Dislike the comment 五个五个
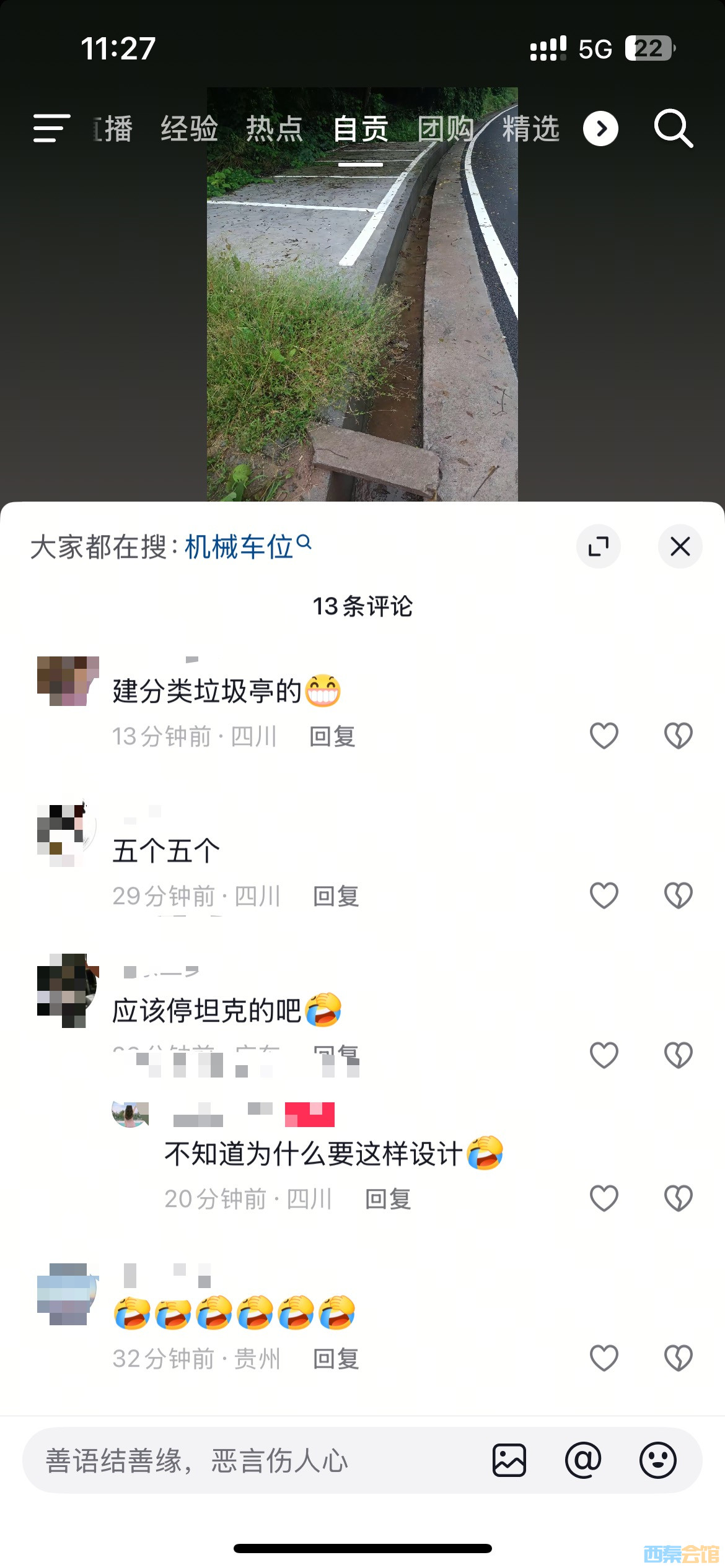The height and width of the screenshot is (1568, 725). tap(678, 895)
